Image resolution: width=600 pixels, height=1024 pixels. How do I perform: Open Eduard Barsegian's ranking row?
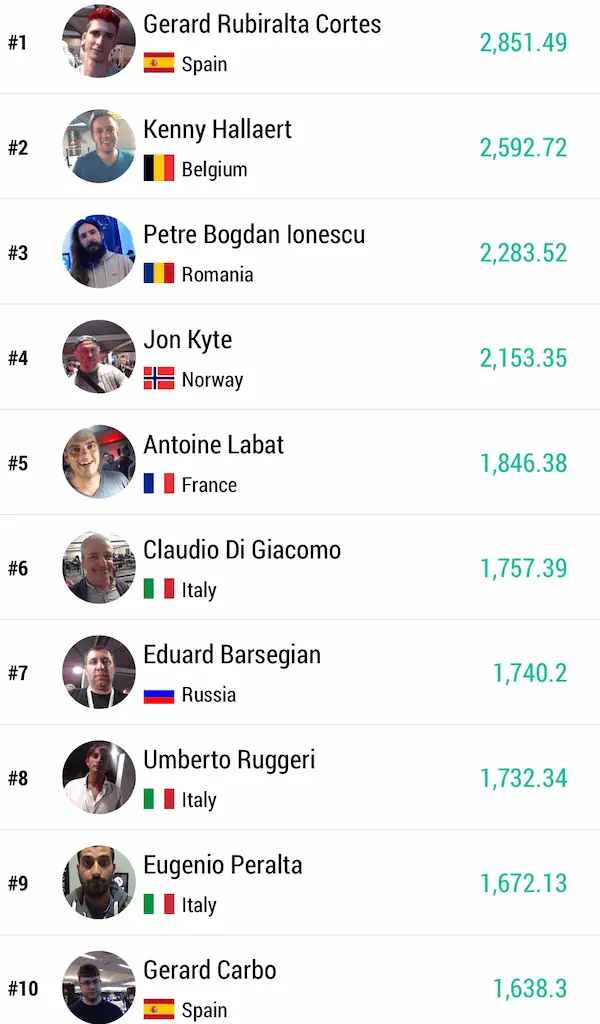(x=232, y=656)
